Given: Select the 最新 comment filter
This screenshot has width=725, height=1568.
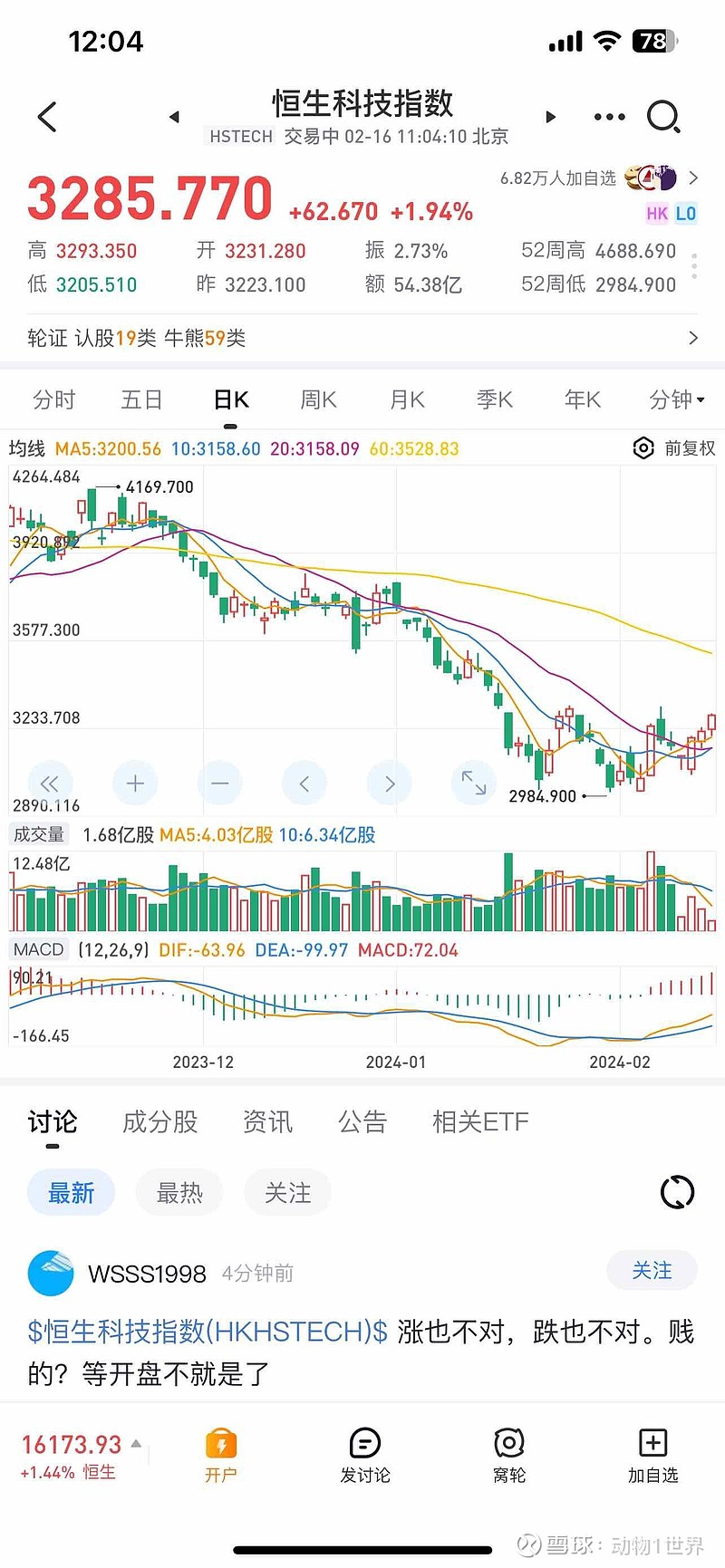Looking at the screenshot, I should pos(71,1193).
